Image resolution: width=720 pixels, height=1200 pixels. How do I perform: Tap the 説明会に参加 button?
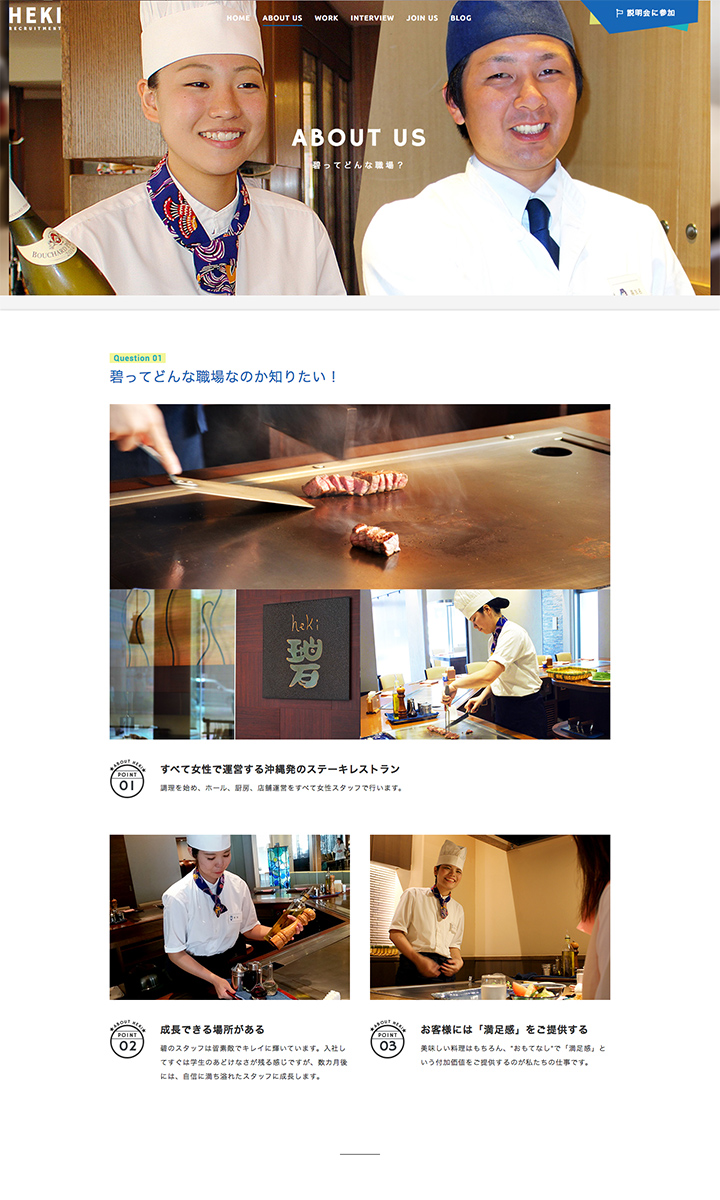(x=645, y=14)
